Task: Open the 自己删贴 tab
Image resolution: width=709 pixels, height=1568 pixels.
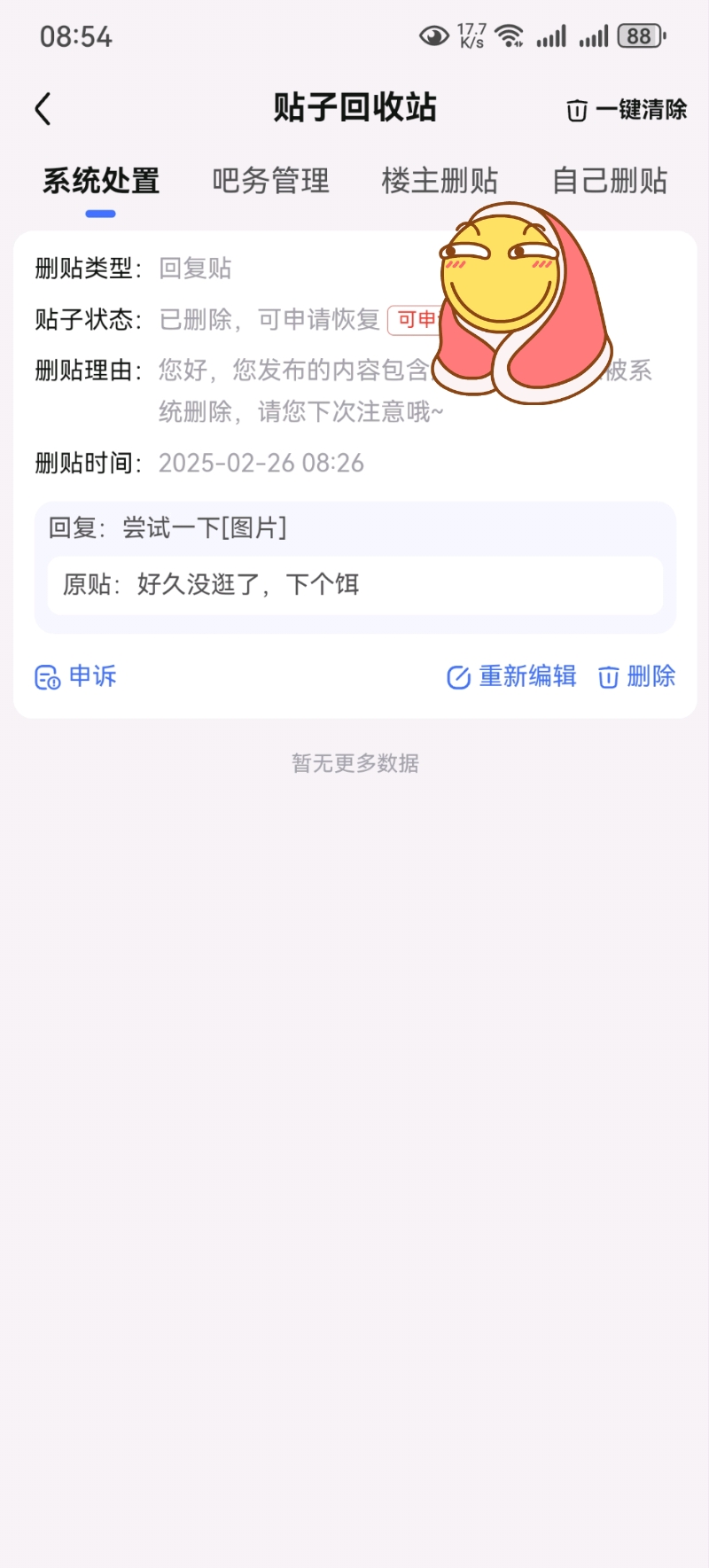Action: 610,181
